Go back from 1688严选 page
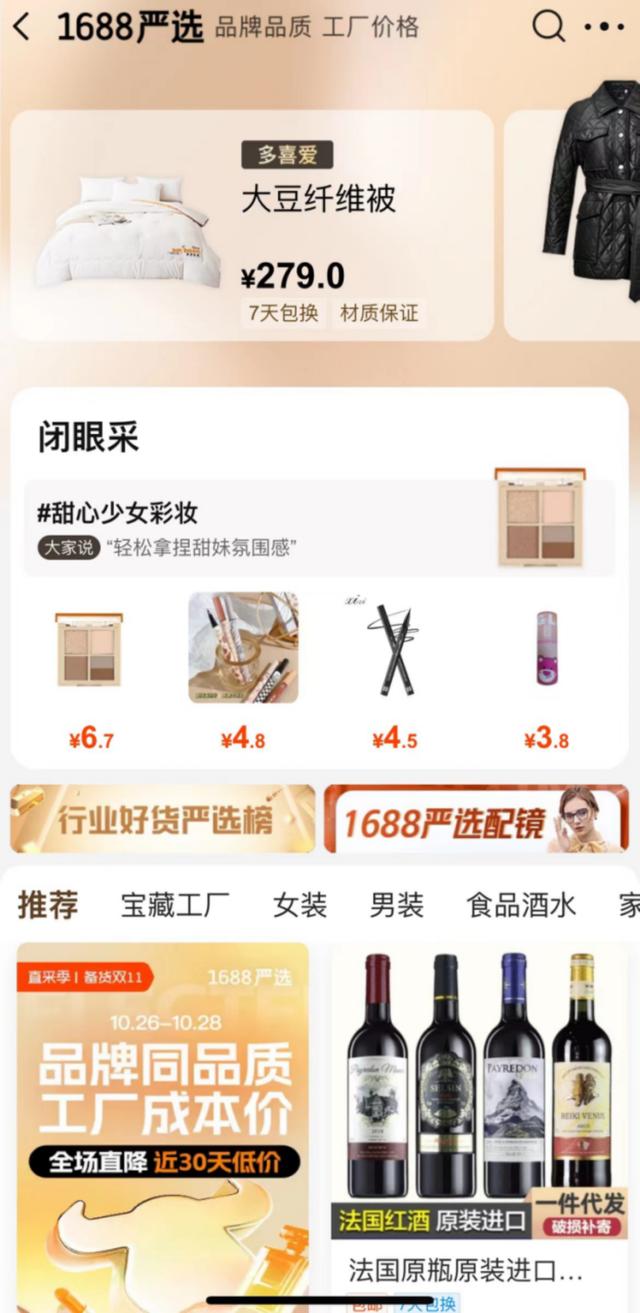The image size is (640, 1313). 22,27
